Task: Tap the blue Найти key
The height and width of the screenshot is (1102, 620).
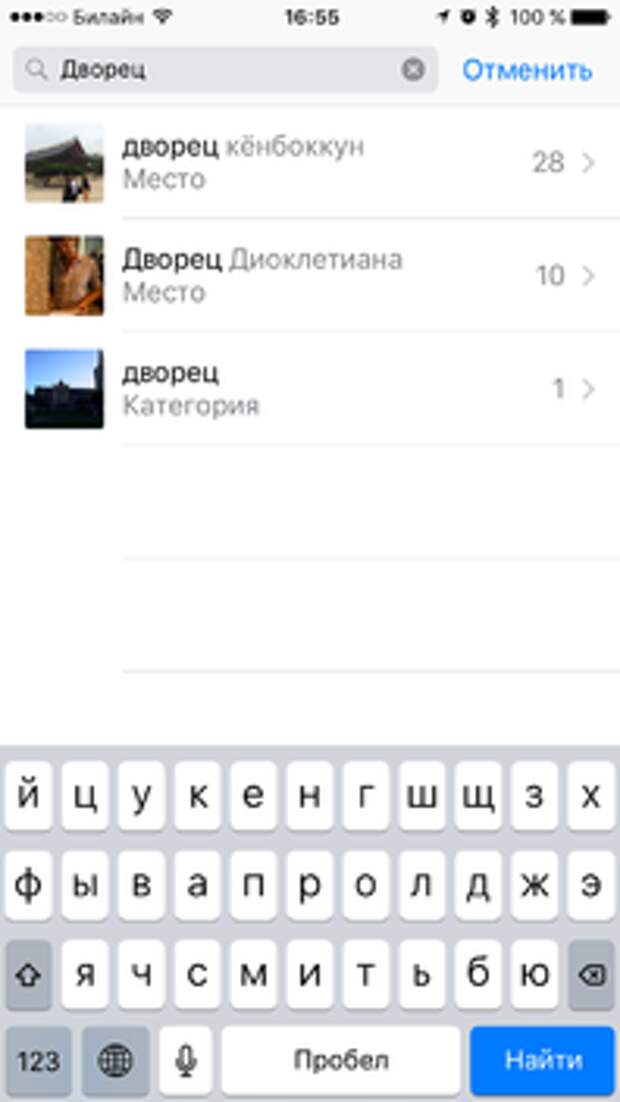Action: point(542,1060)
